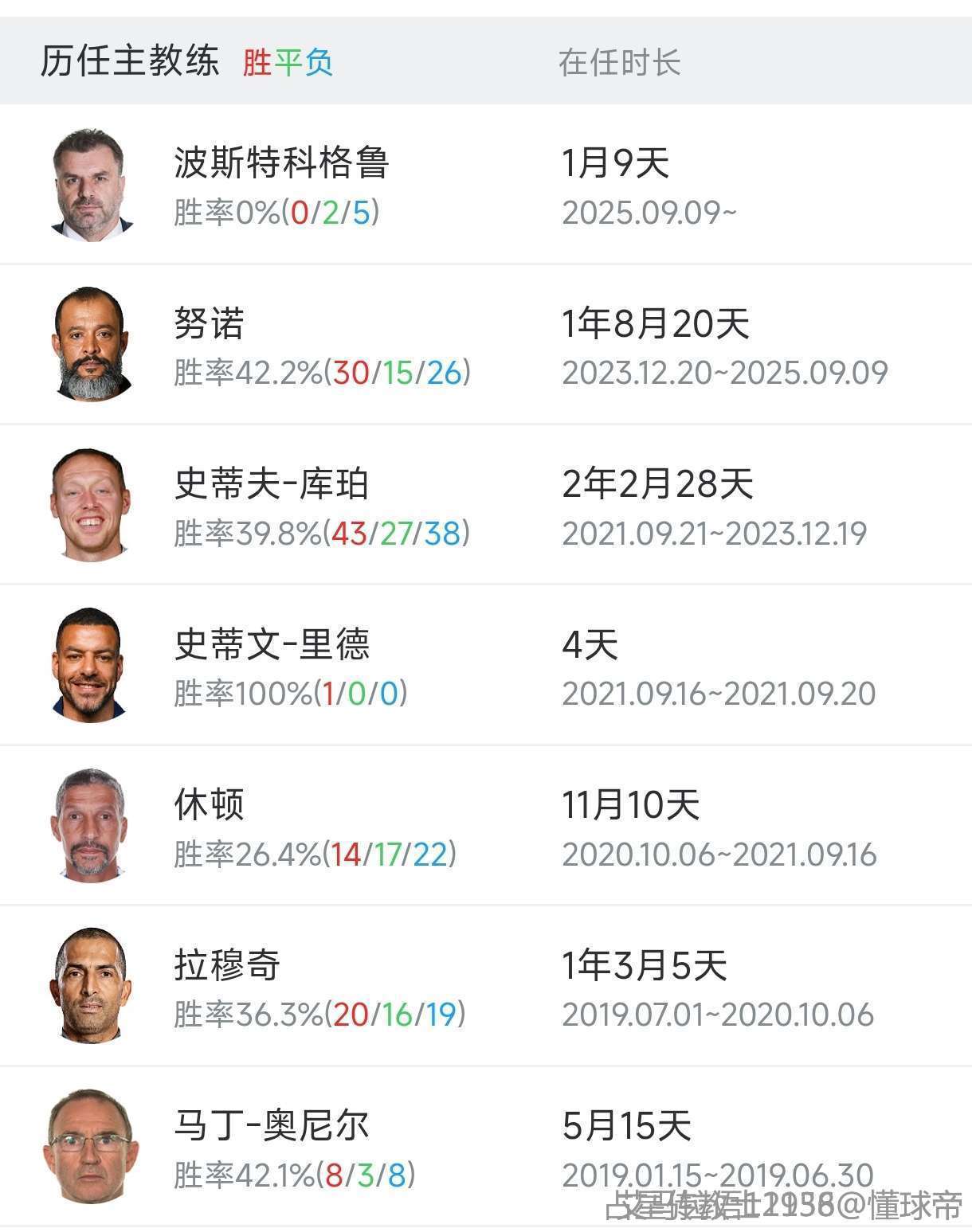Open the 马丁-奥尼尔 row

coord(271,1125)
